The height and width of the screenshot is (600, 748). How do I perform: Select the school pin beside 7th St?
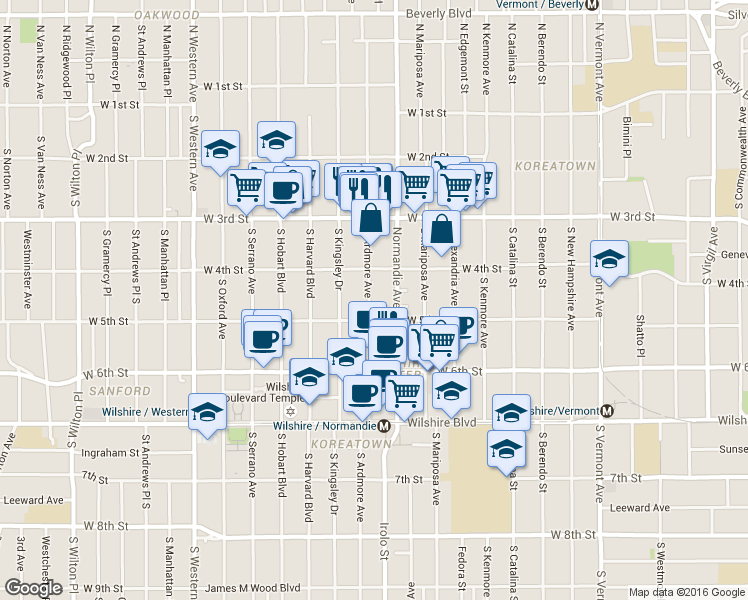tap(506, 449)
